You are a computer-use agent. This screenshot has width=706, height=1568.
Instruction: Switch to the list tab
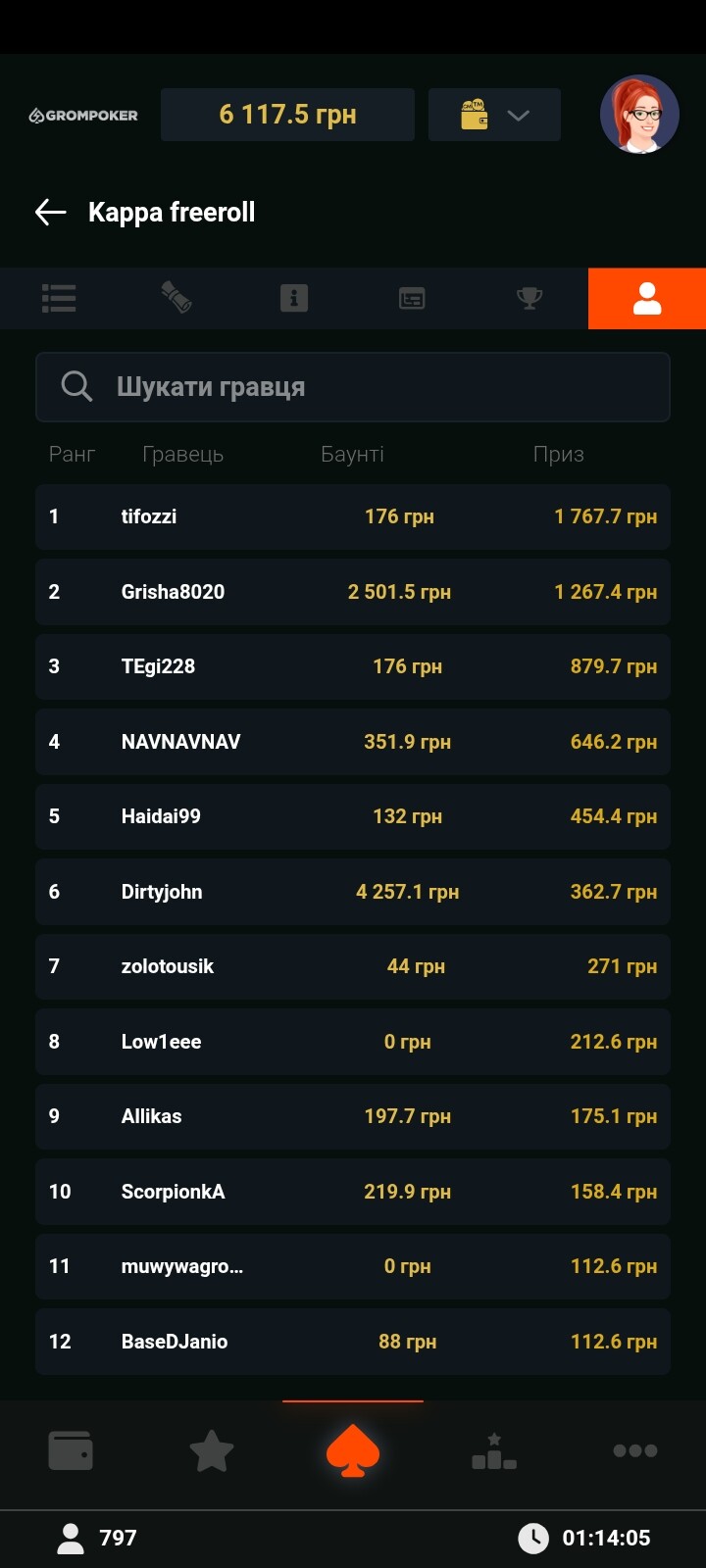point(59,298)
